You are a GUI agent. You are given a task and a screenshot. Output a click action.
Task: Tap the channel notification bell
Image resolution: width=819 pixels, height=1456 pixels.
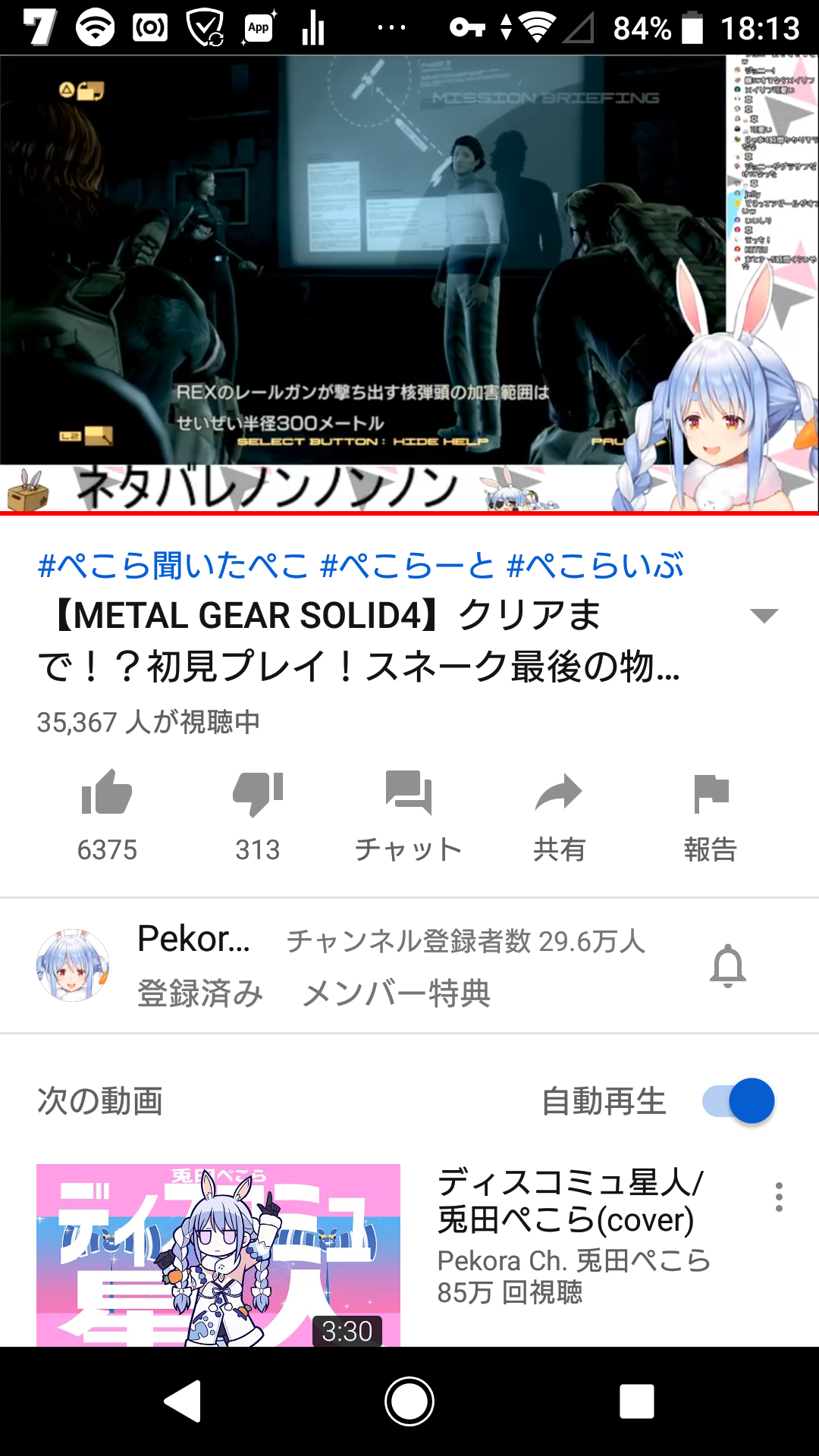(x=728, y=965)
